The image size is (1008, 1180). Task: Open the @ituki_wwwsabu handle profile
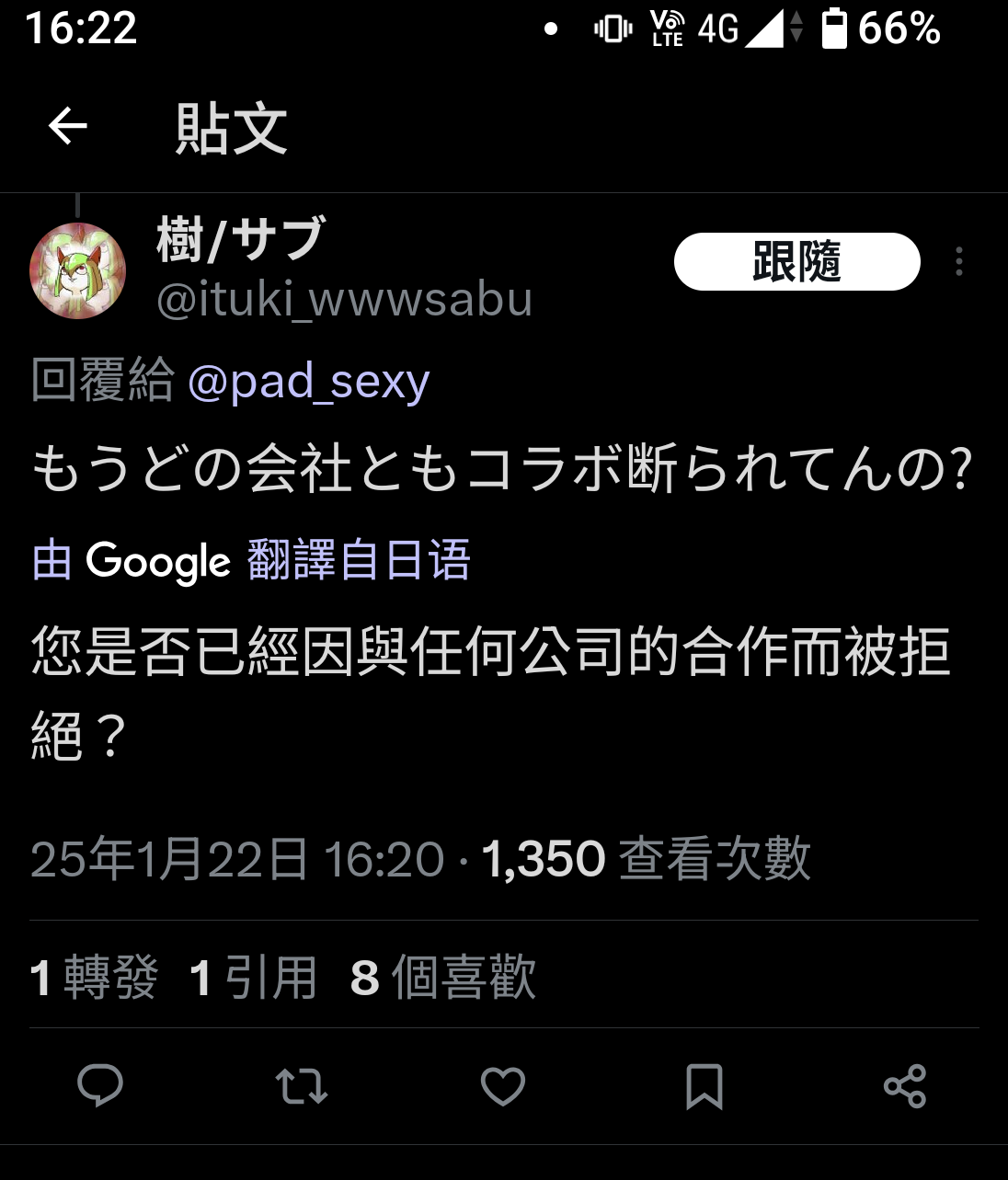[x=345, y=300]
